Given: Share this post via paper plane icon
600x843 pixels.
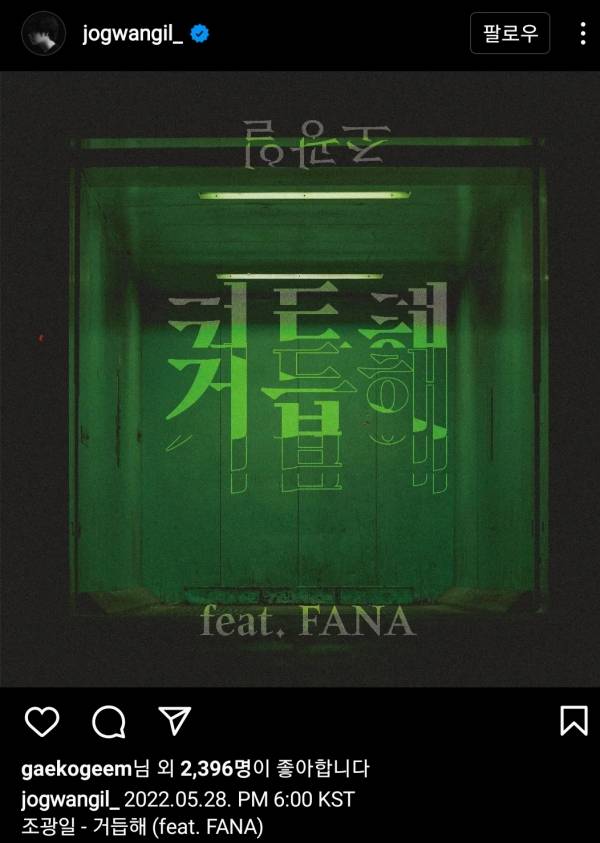Looking at the screenshot, I should (174, 720).
